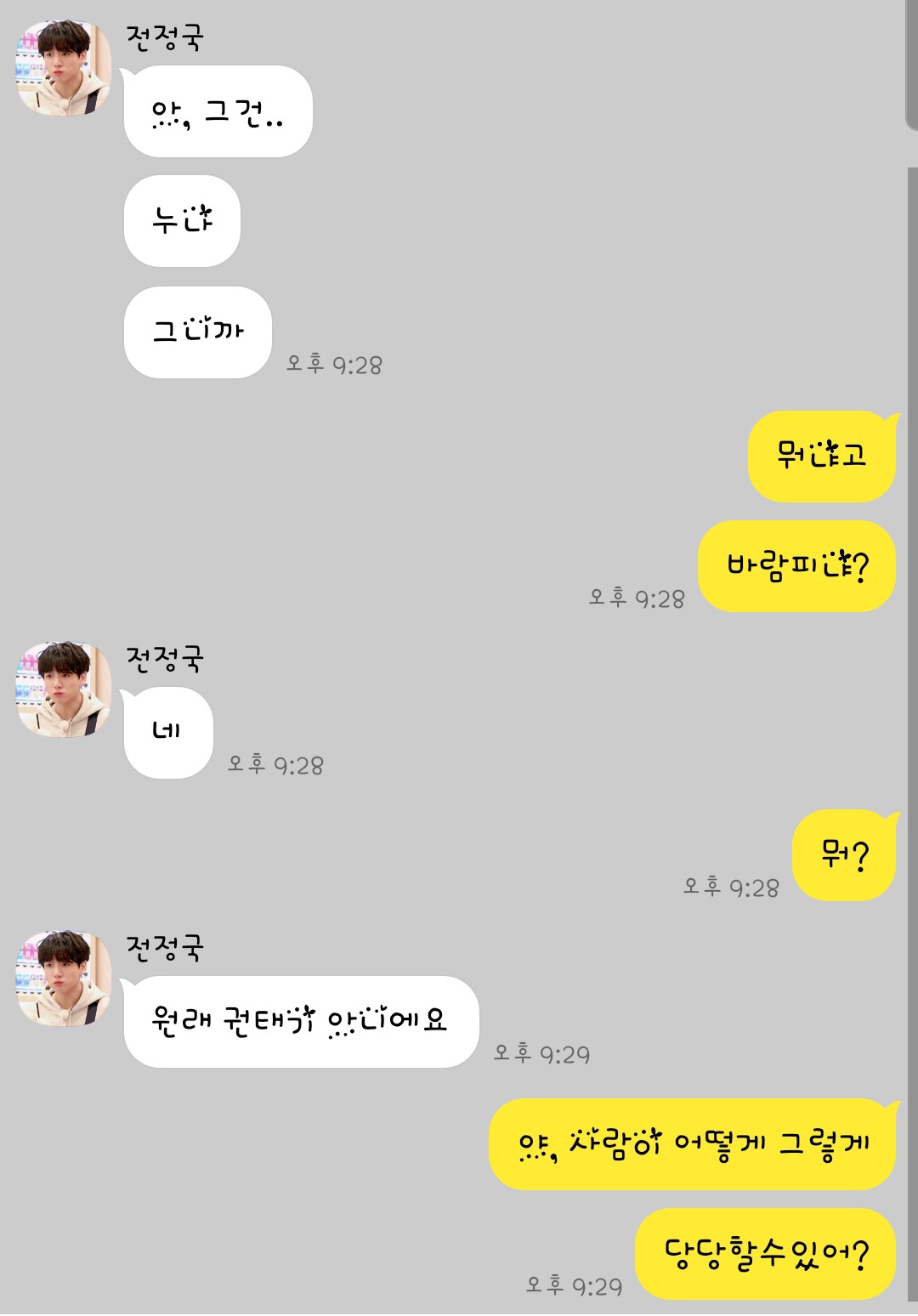This screenshot has width=918, height=1316.
Task: View 전정국's profile from the '원래 권태기 아니에요' message
Action: click(64, 978)
